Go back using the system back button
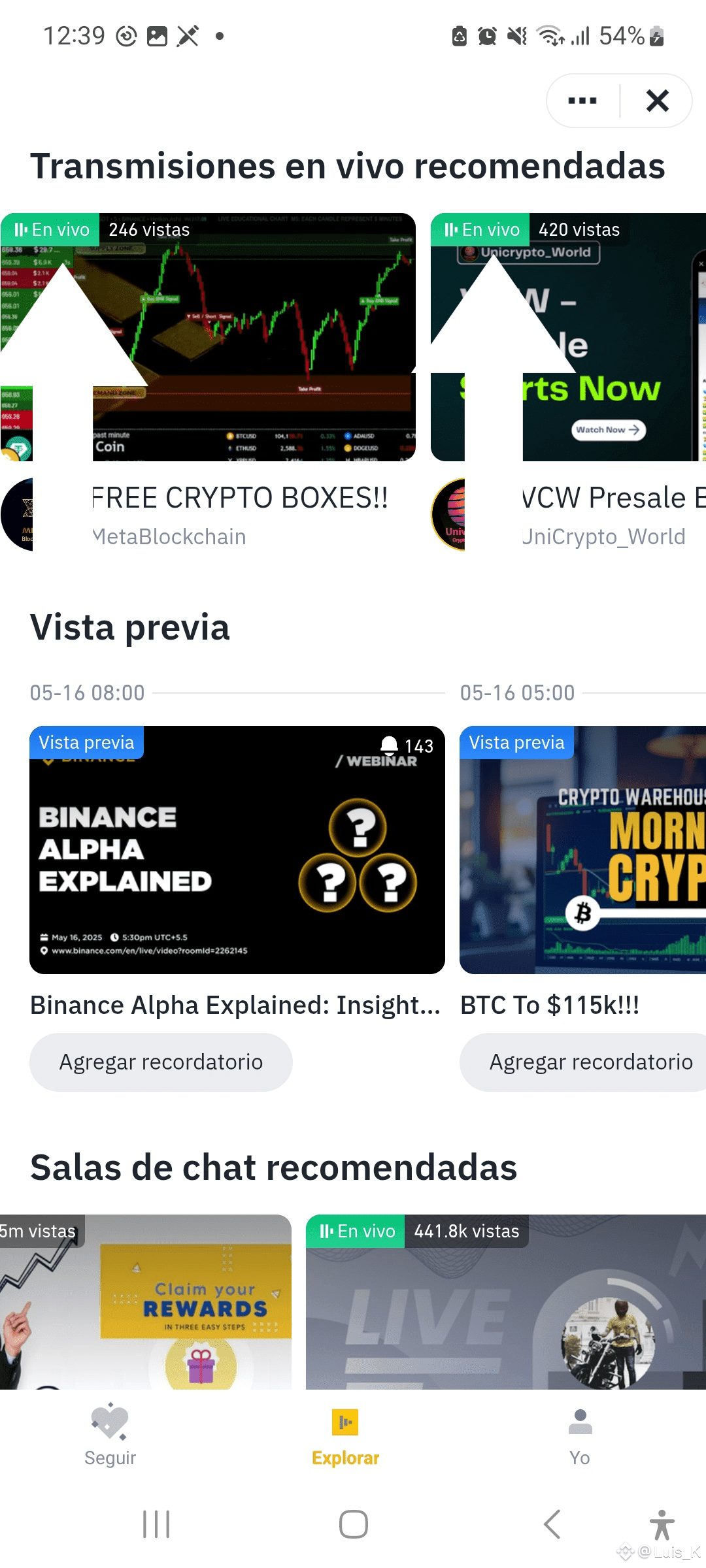Image resolution: width=706 pixels, height=1568 pixels. click(x=552, y=1524)
